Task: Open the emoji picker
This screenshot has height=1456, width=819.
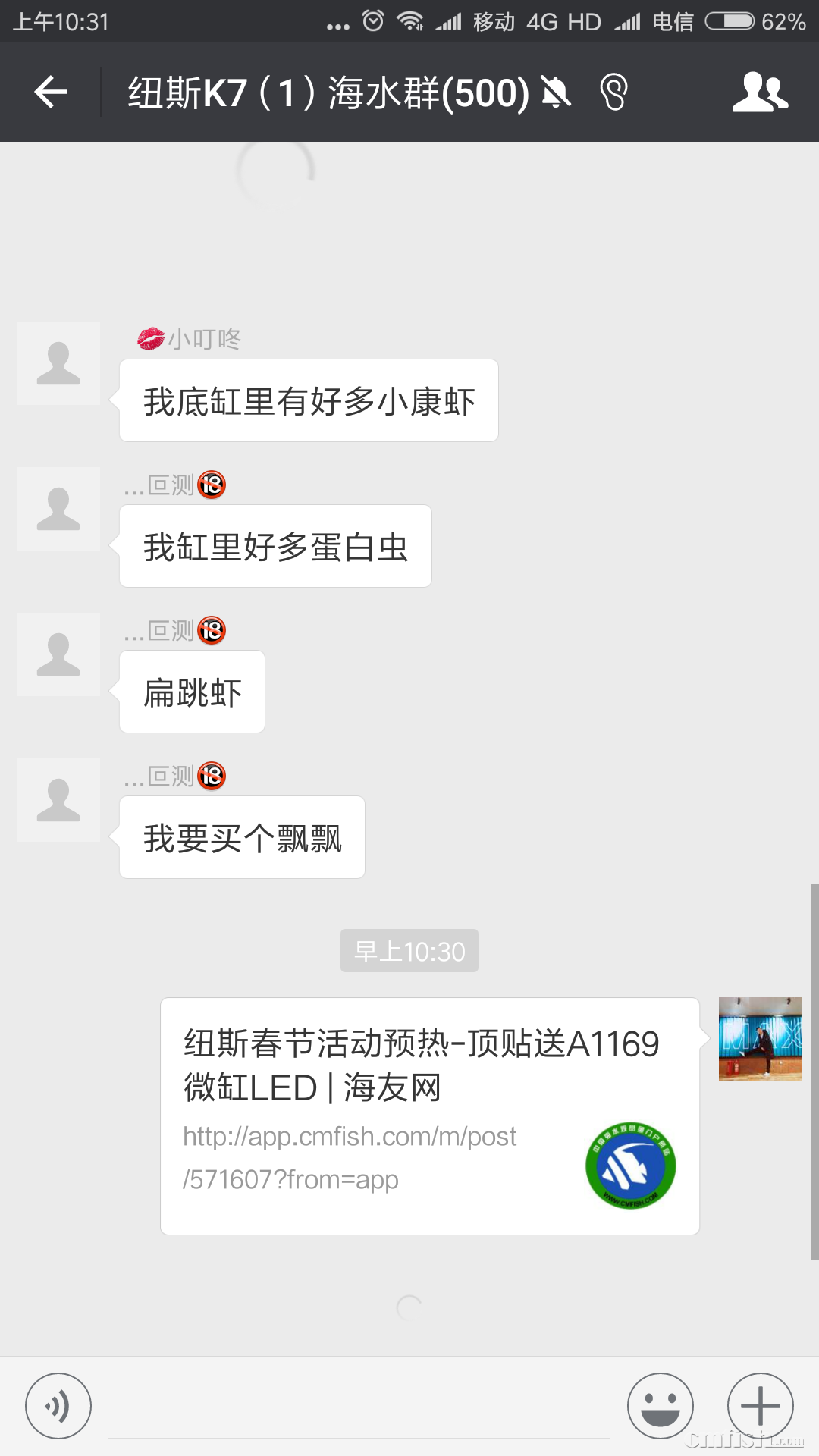Action: pyautogui.click(x=660, y=1405)
